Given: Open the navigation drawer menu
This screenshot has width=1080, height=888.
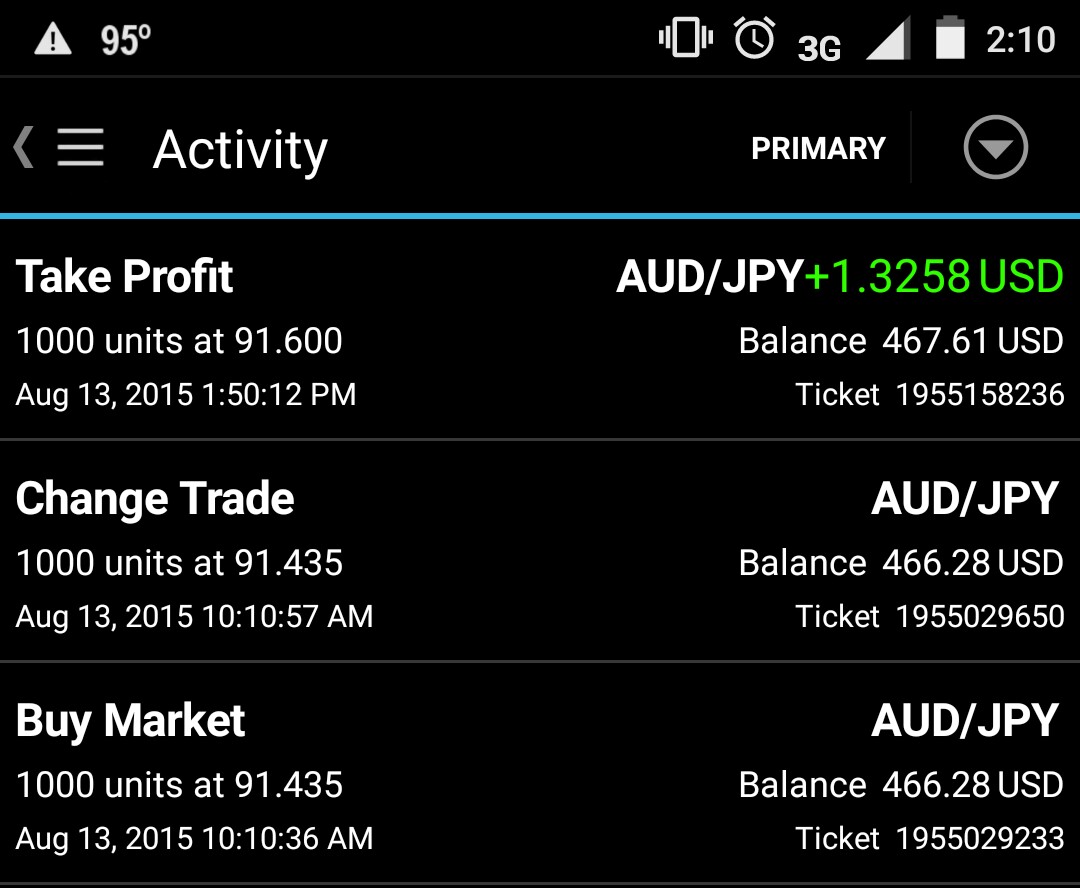Looking at the screenshot, I should click(x=78, y=148).
